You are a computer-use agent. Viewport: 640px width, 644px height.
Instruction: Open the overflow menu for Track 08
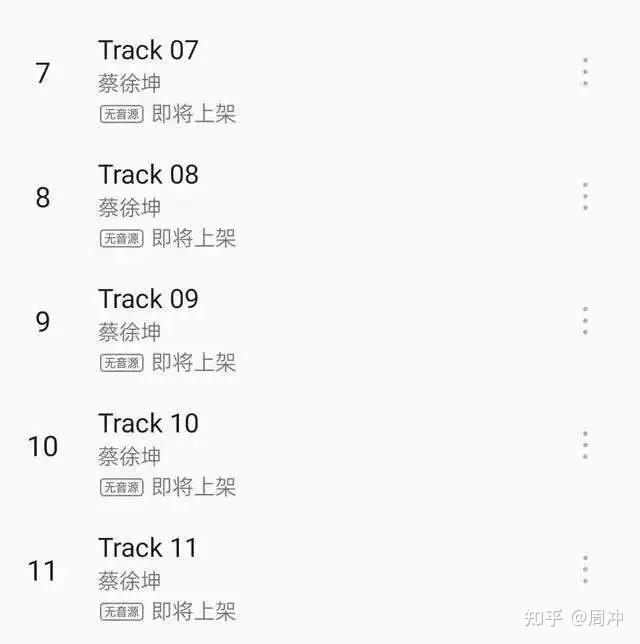coord(585,196)
